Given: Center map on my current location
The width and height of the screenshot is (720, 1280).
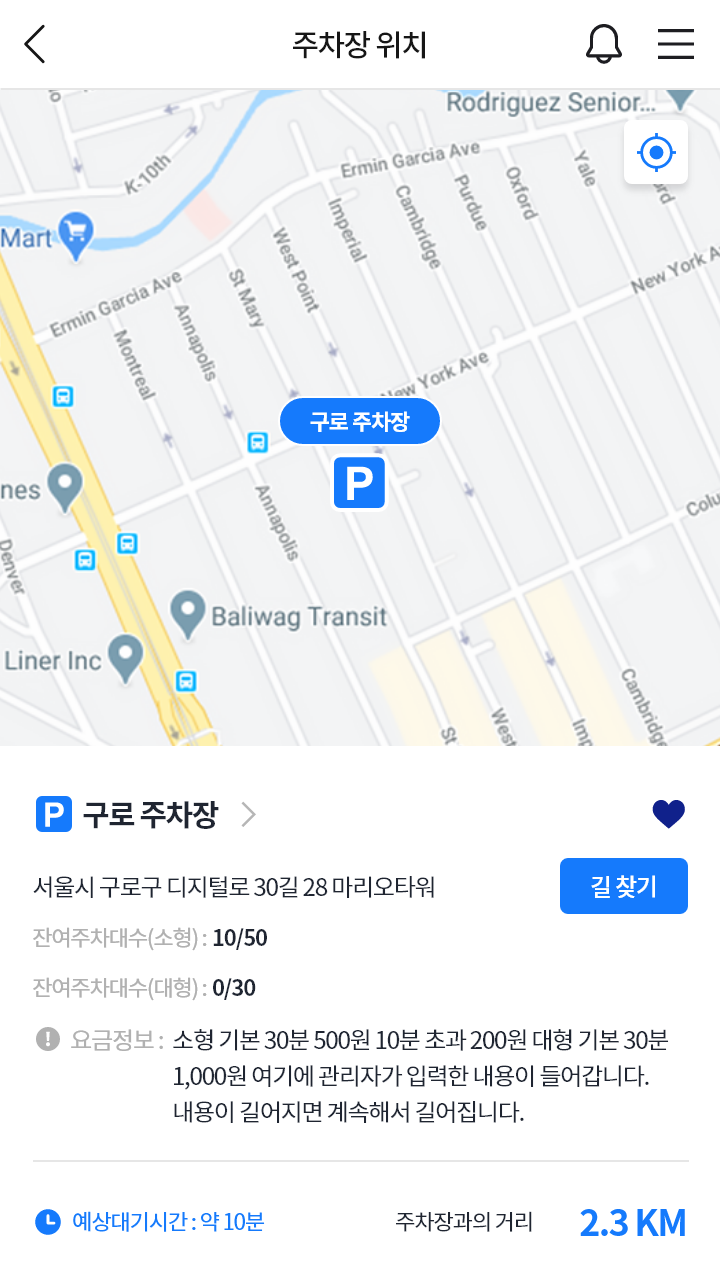Looking at the screenshot, I should 656,153.
